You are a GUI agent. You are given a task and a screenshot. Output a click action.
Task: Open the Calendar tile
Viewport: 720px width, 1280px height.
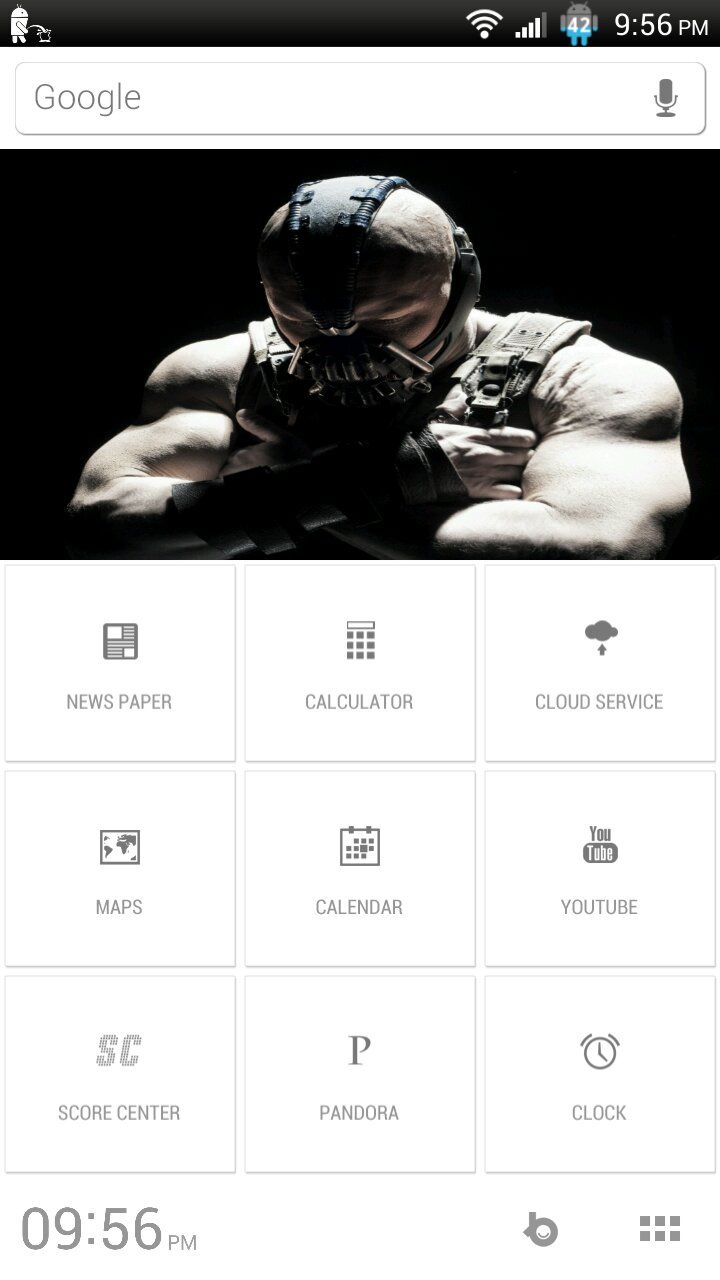click(360, 868)
